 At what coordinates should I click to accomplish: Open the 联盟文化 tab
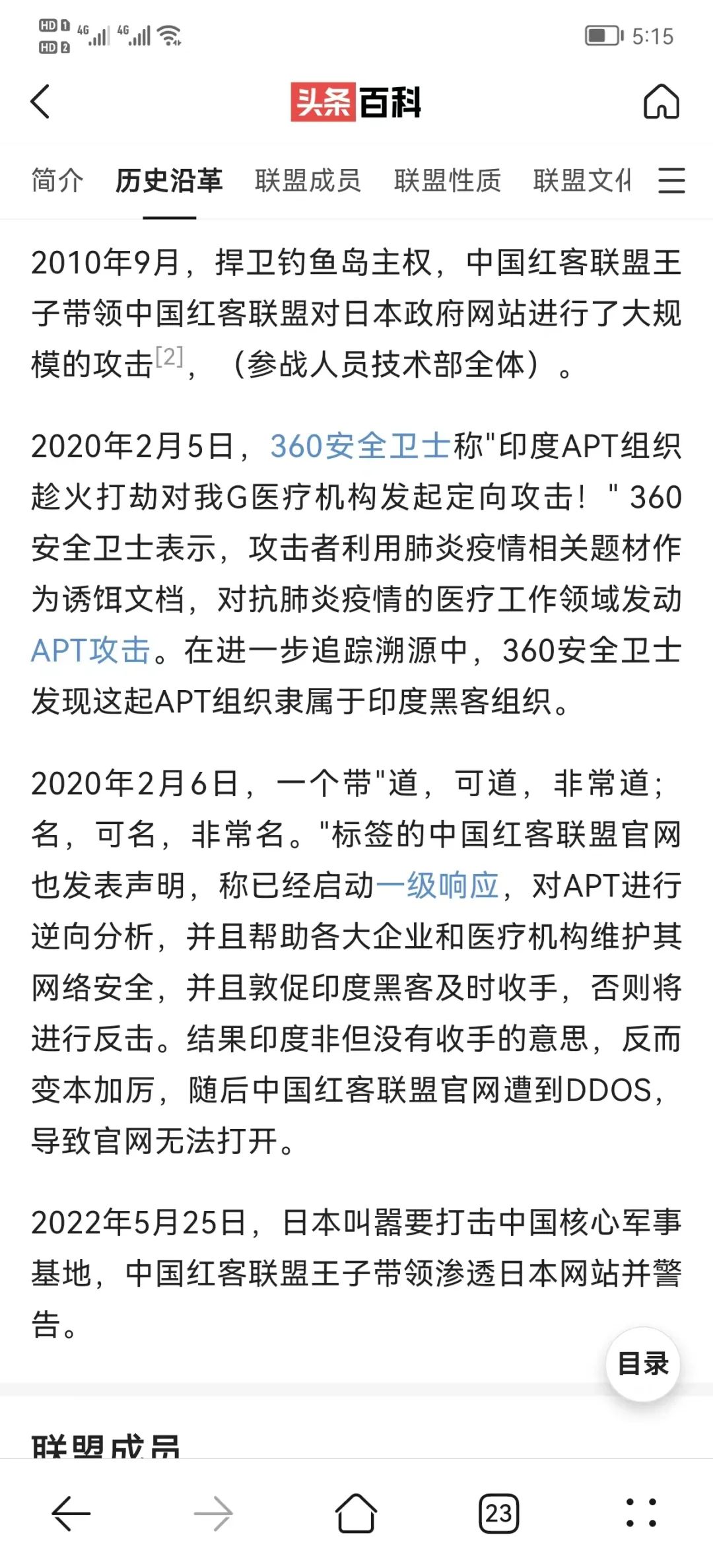click(x=581, y=180)
